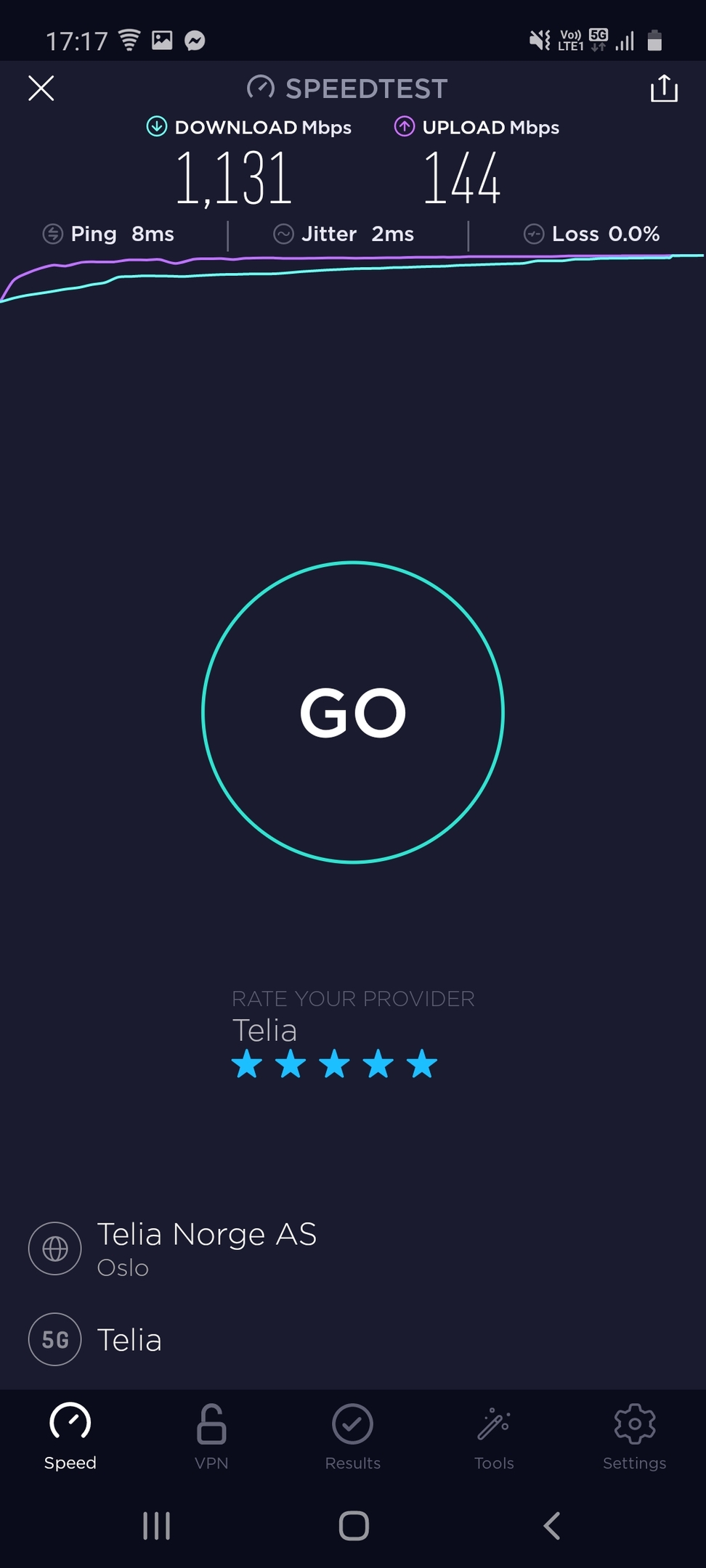Share the speed test result
Screen dimensions: 706x1568
(x=664, y=89)
